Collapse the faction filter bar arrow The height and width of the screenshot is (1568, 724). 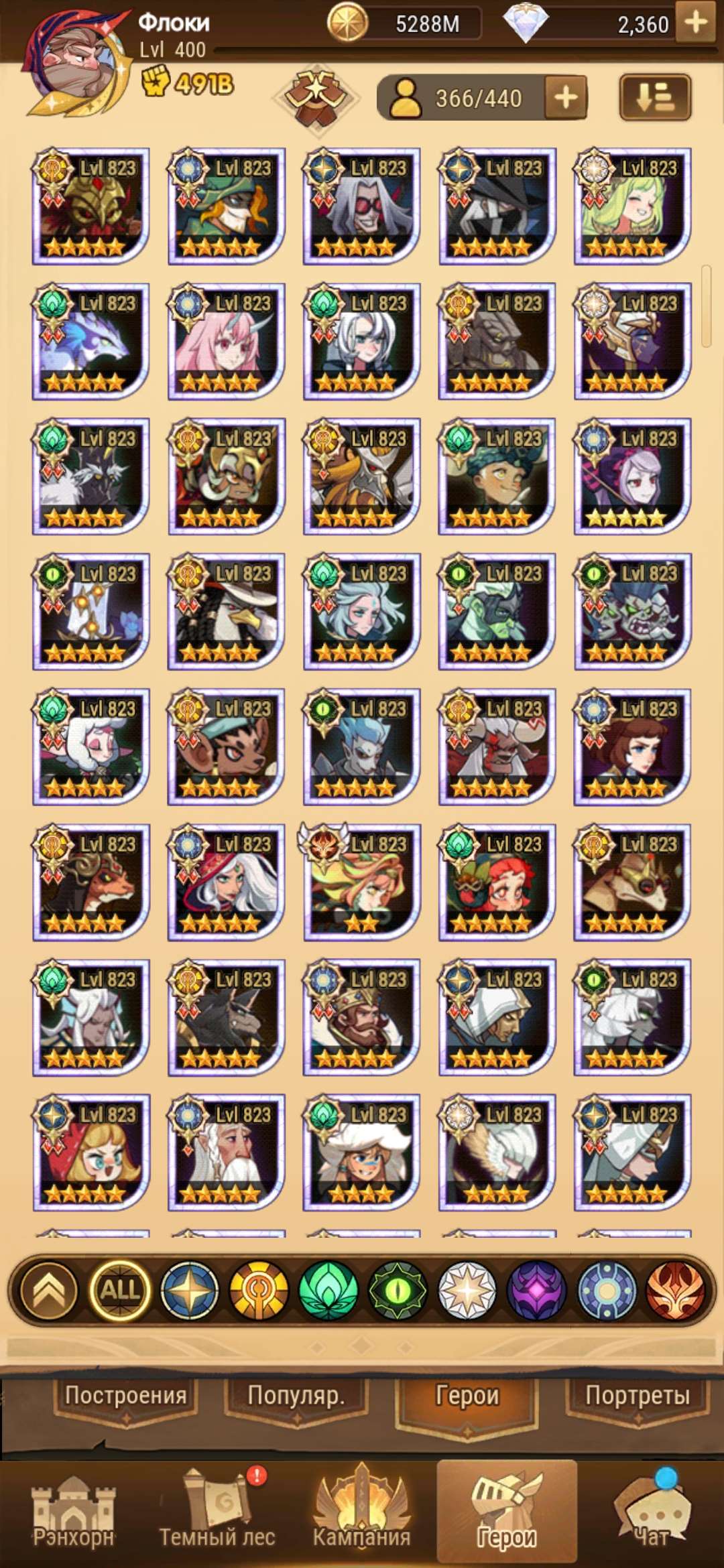click(x=49, y=1290)
